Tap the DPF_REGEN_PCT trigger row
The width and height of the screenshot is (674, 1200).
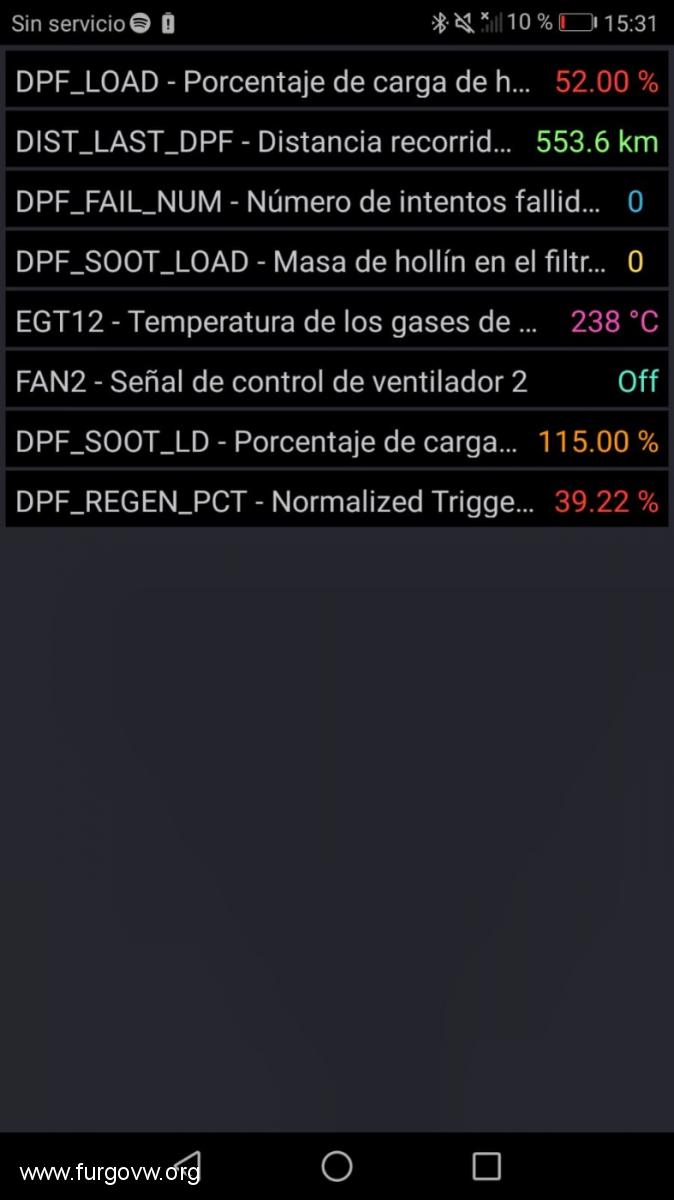point(337,501)
